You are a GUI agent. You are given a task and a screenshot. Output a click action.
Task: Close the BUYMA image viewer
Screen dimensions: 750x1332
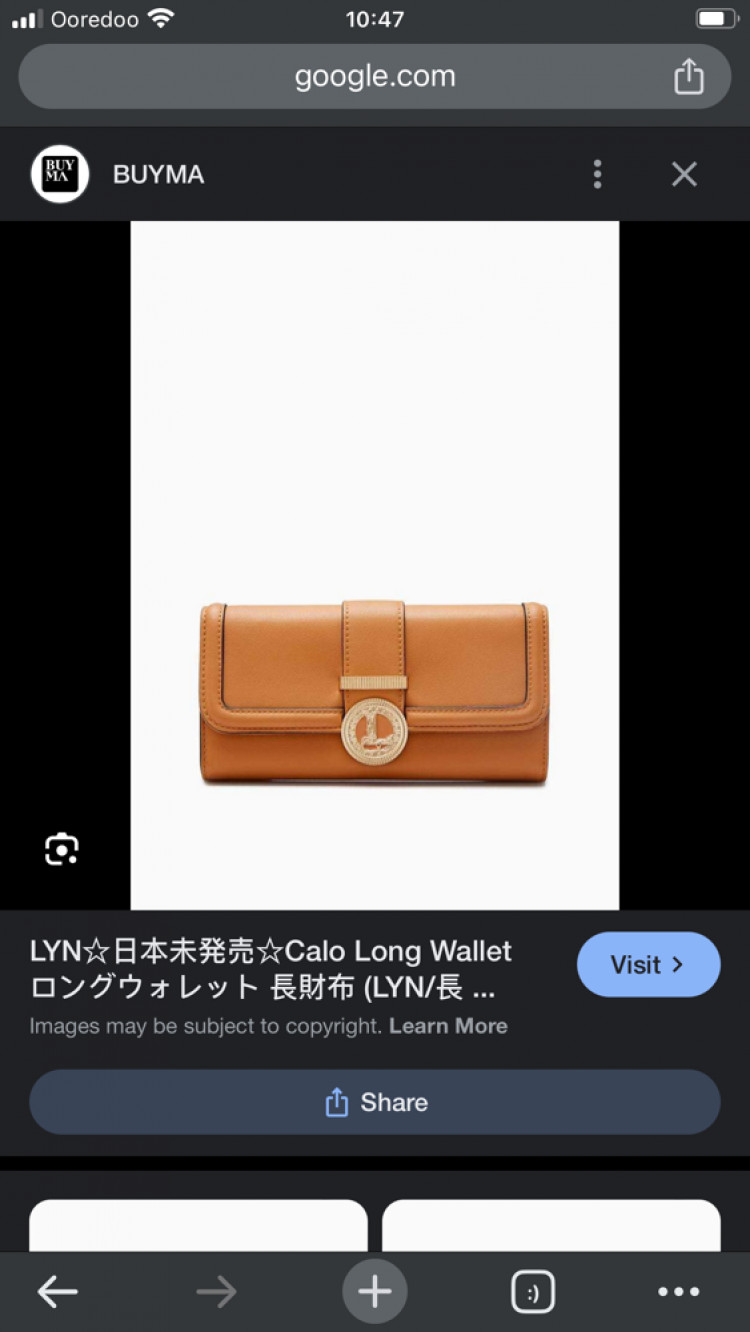[x=684, y=174]
